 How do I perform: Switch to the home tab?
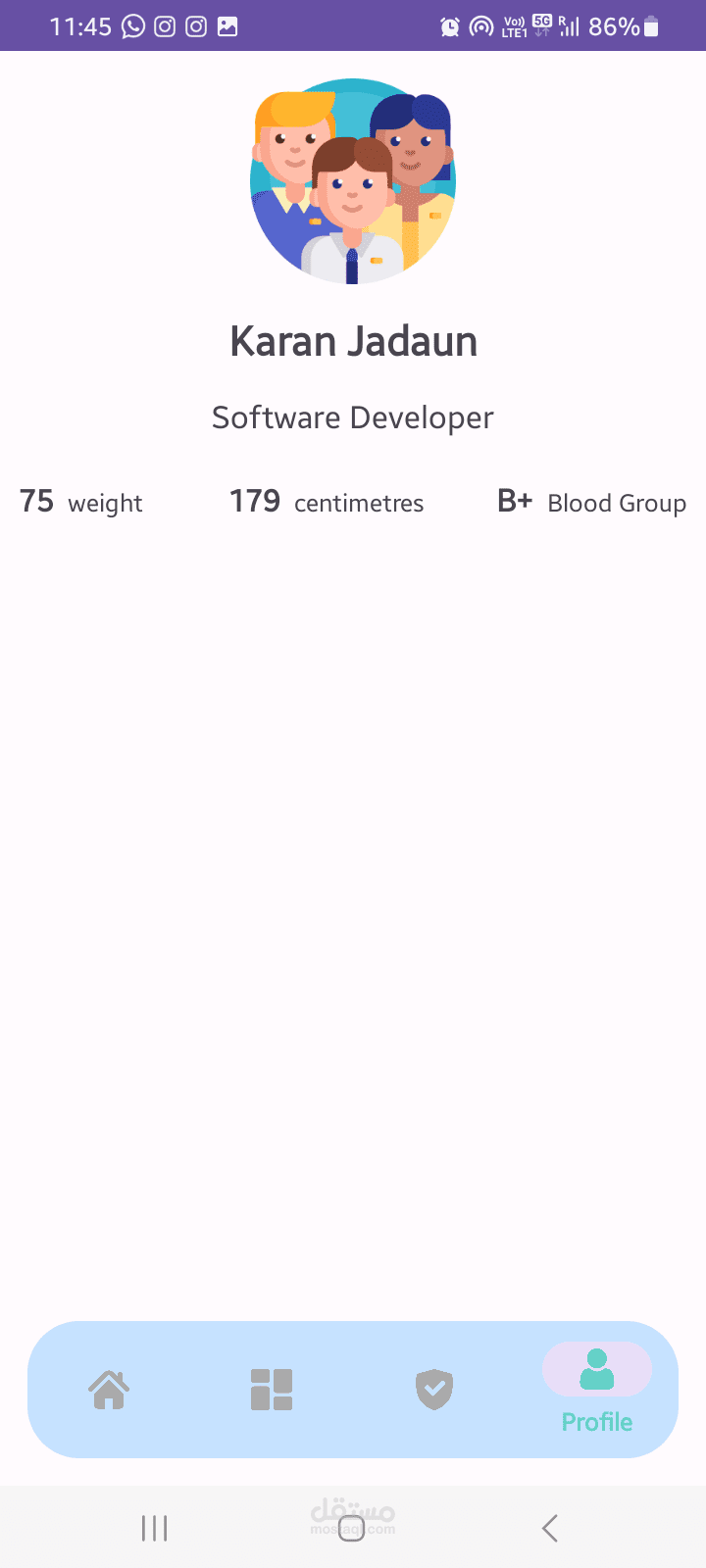(109, 1390)
